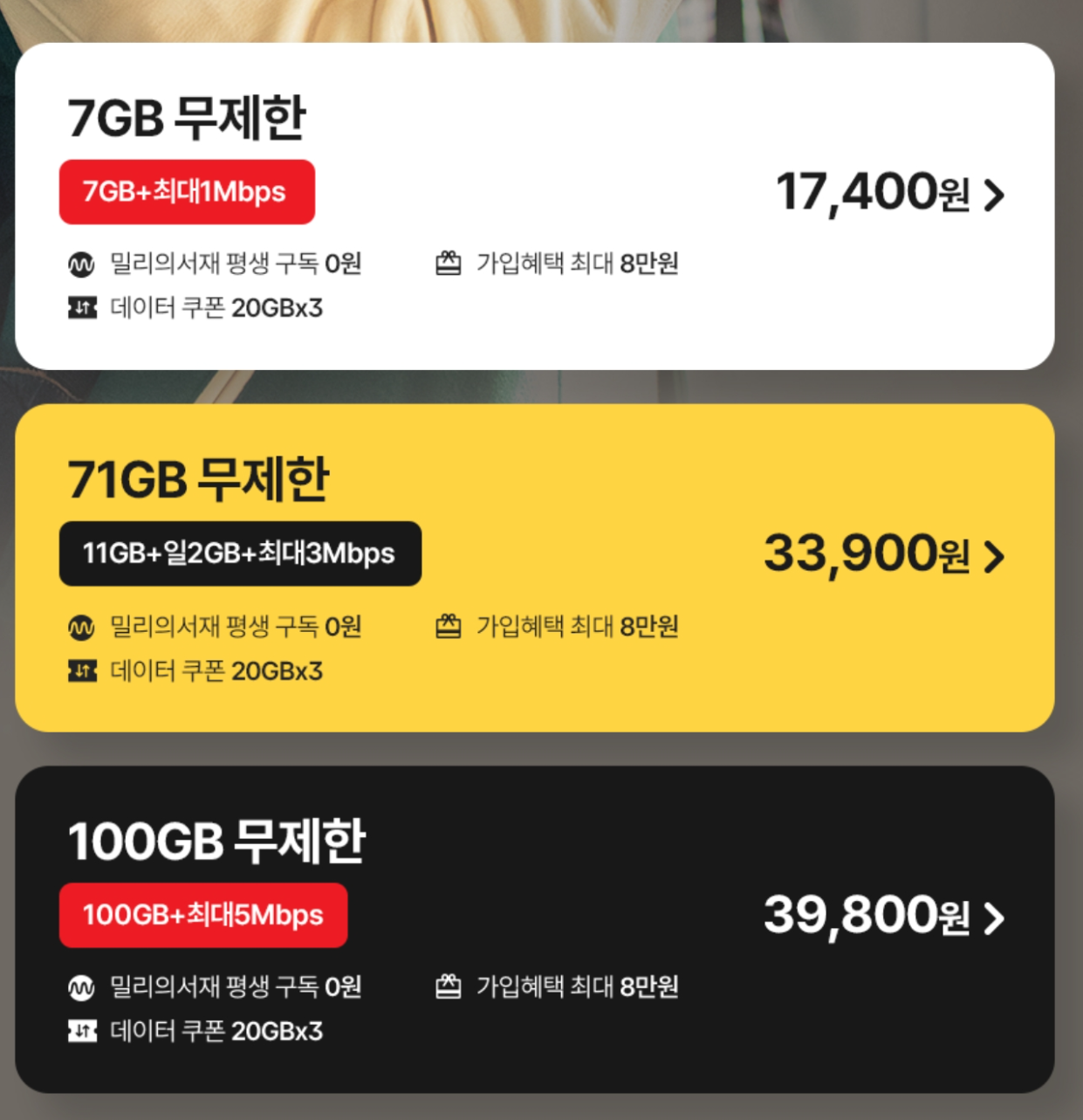
Task: Select the 17,400원 price on the white card
Action: tap(873, 192)
